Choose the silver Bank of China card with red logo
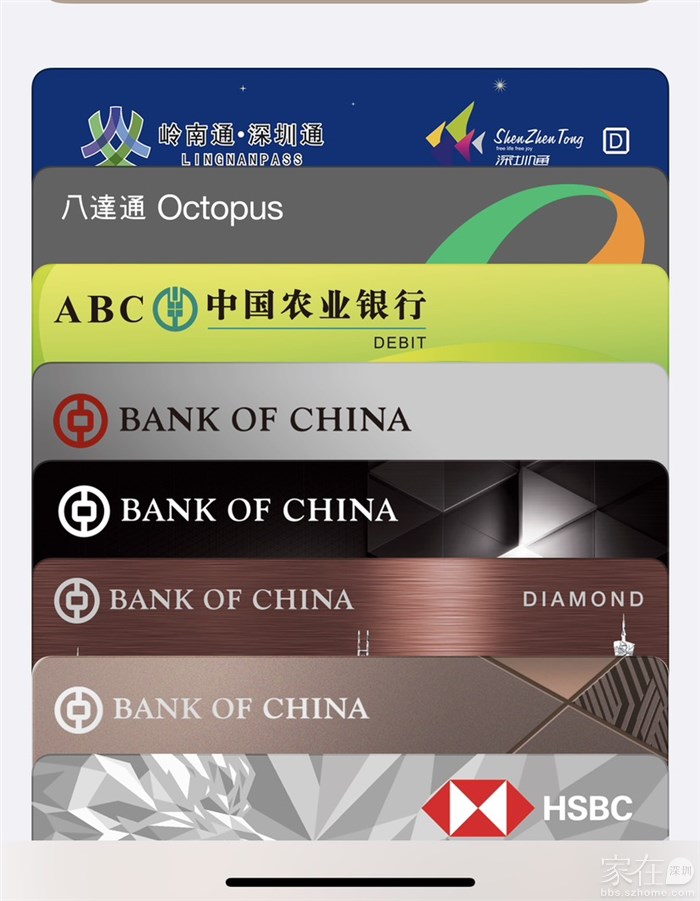Screen dimensions: 700x901 point(350,415)
